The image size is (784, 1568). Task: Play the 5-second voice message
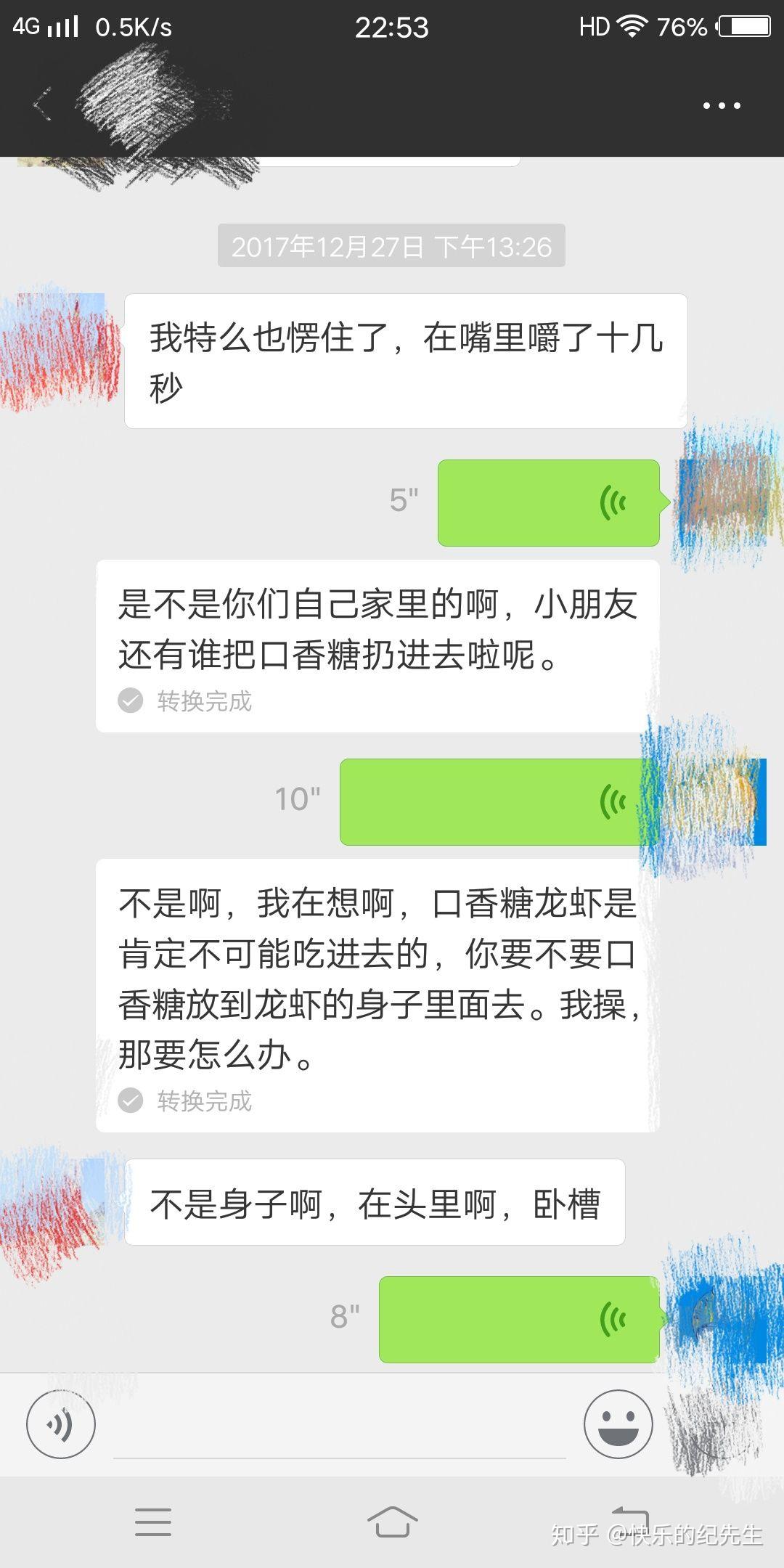548,502
